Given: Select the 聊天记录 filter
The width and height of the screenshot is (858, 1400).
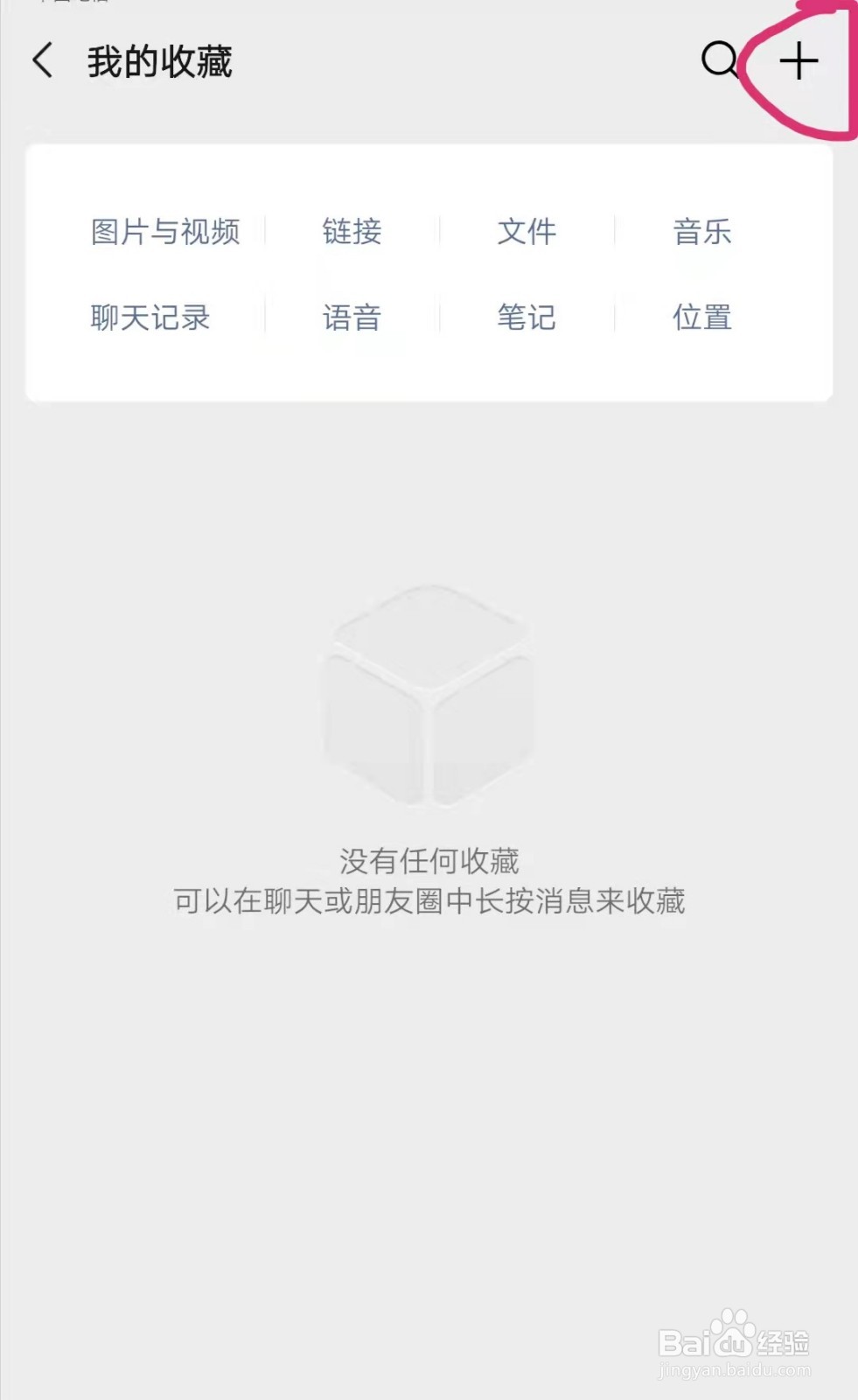Looking at the screenshot, I should (150, 318).
